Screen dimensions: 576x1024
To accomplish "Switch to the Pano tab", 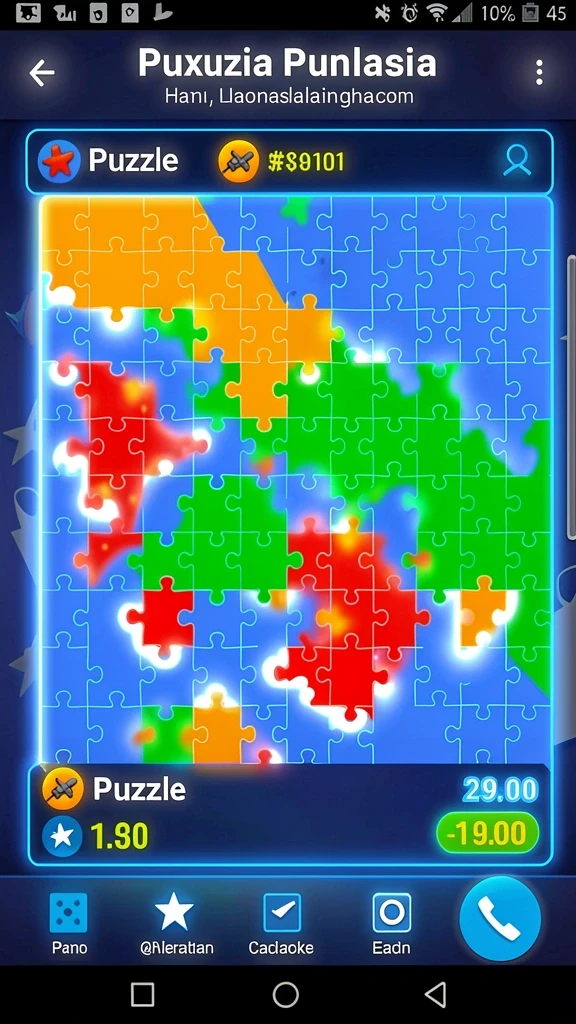I will tap(69, 923).
